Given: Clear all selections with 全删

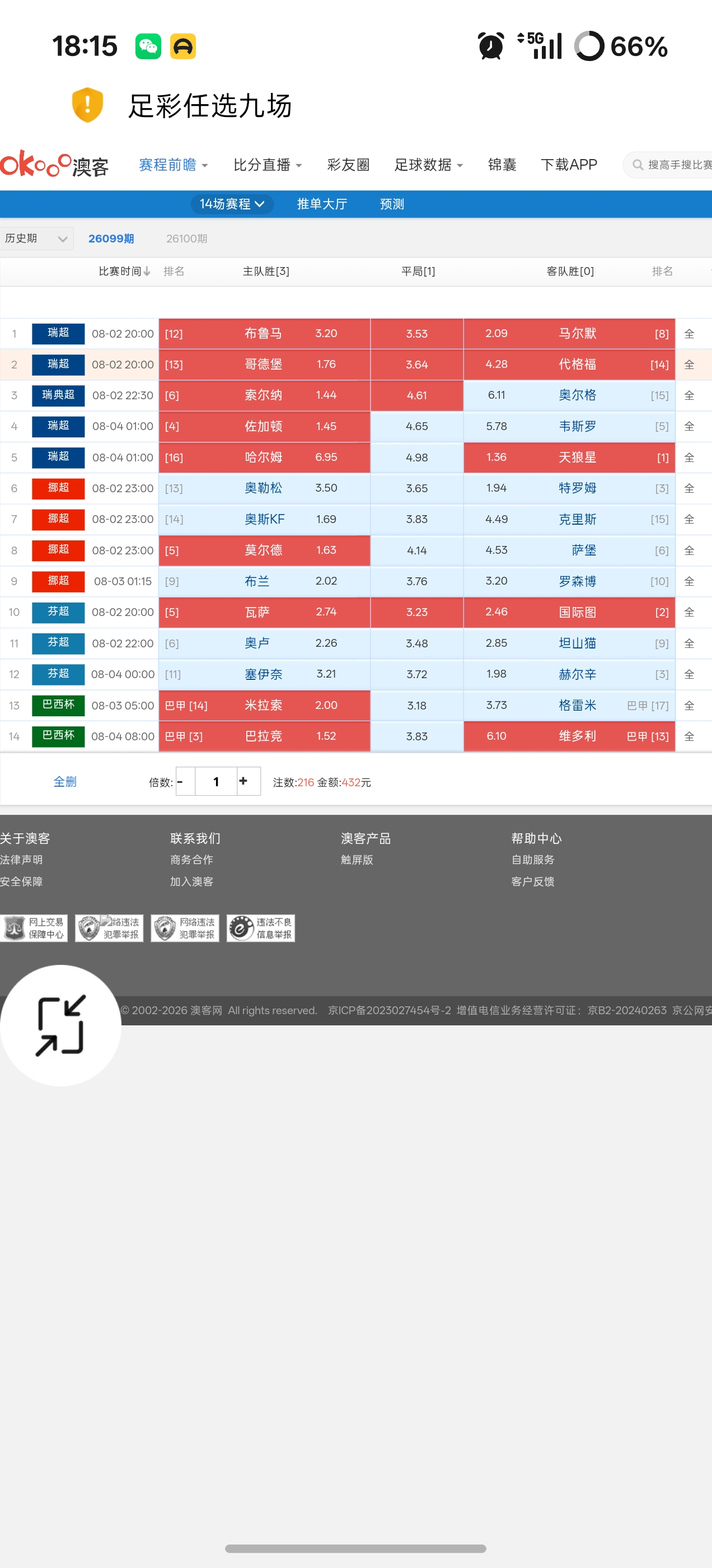Looking at the screenshot, I should point(65,782).
